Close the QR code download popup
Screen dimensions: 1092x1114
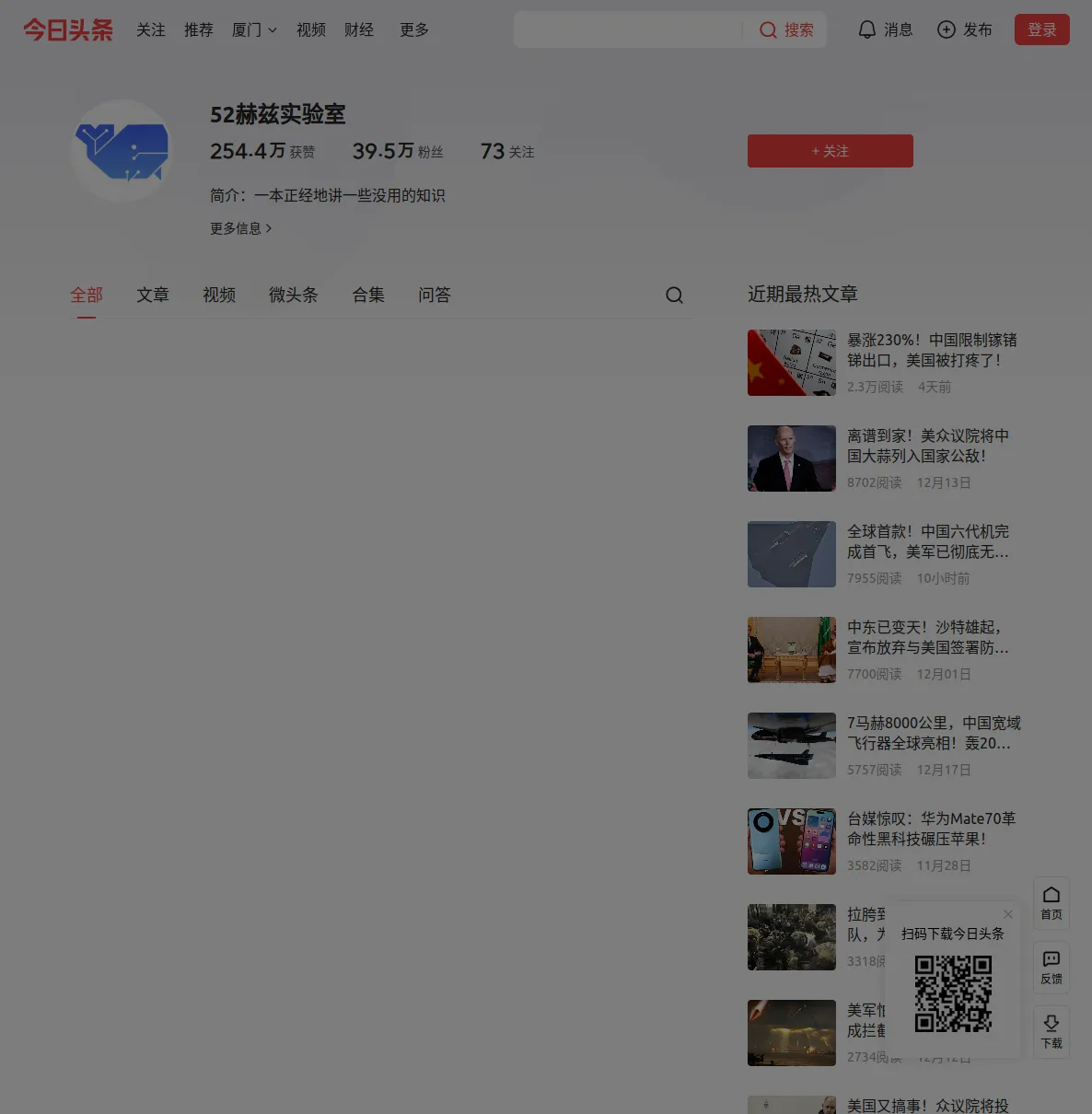1008,914
